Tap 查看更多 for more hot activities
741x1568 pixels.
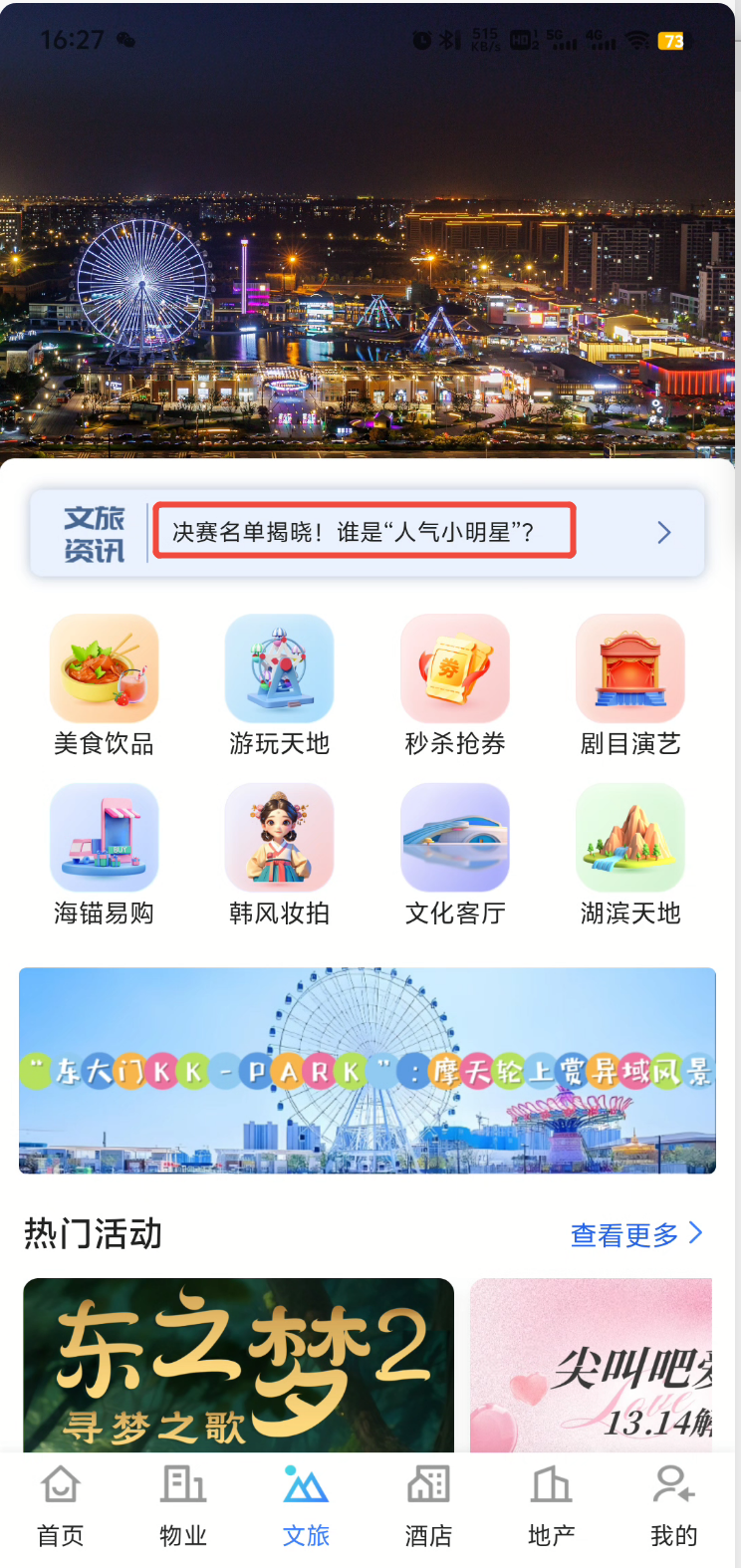pyautogui.click(x=635, y=1234)
